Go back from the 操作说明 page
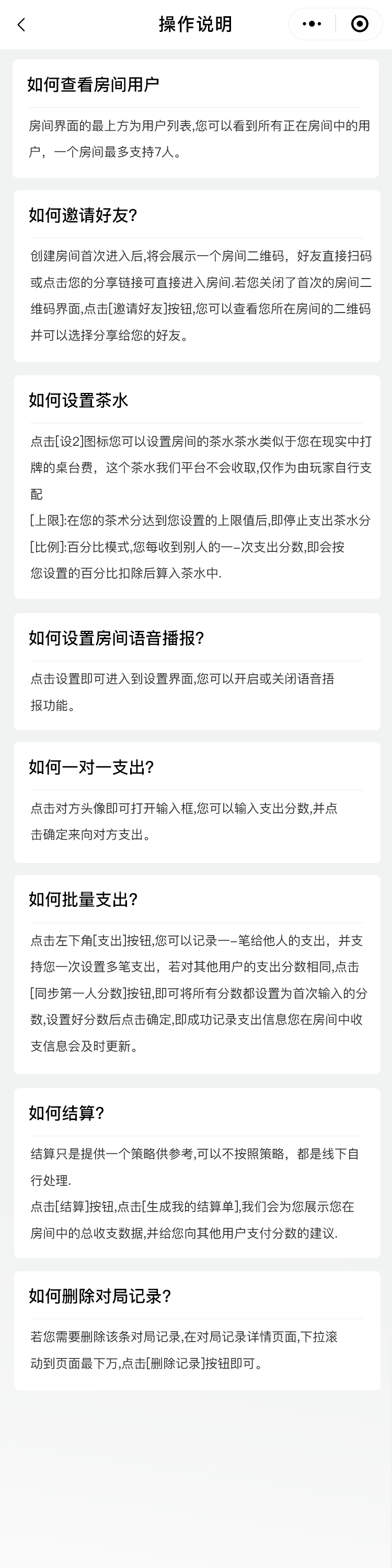Screen dimensions: 392x1568 coord(22,25)
